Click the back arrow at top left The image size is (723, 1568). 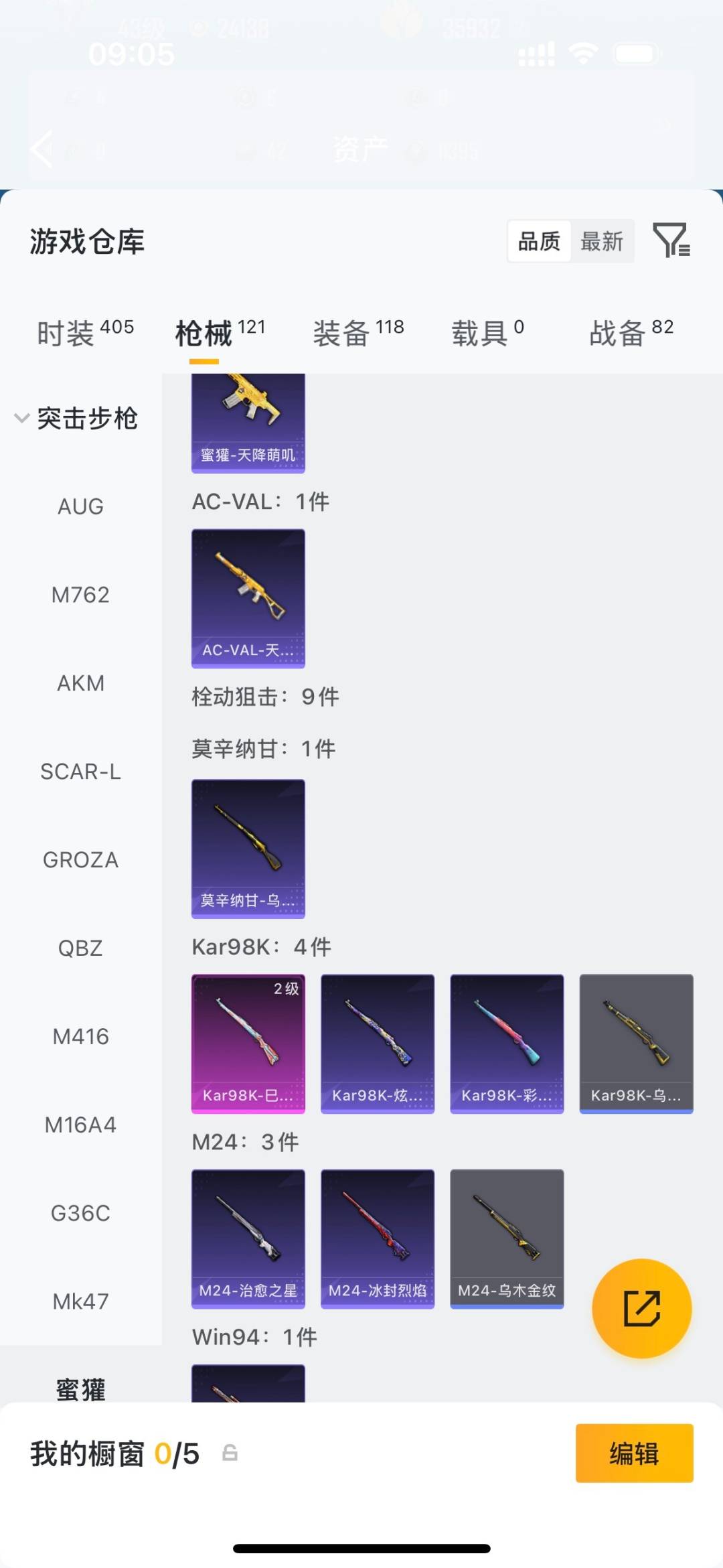click(42, 149)
